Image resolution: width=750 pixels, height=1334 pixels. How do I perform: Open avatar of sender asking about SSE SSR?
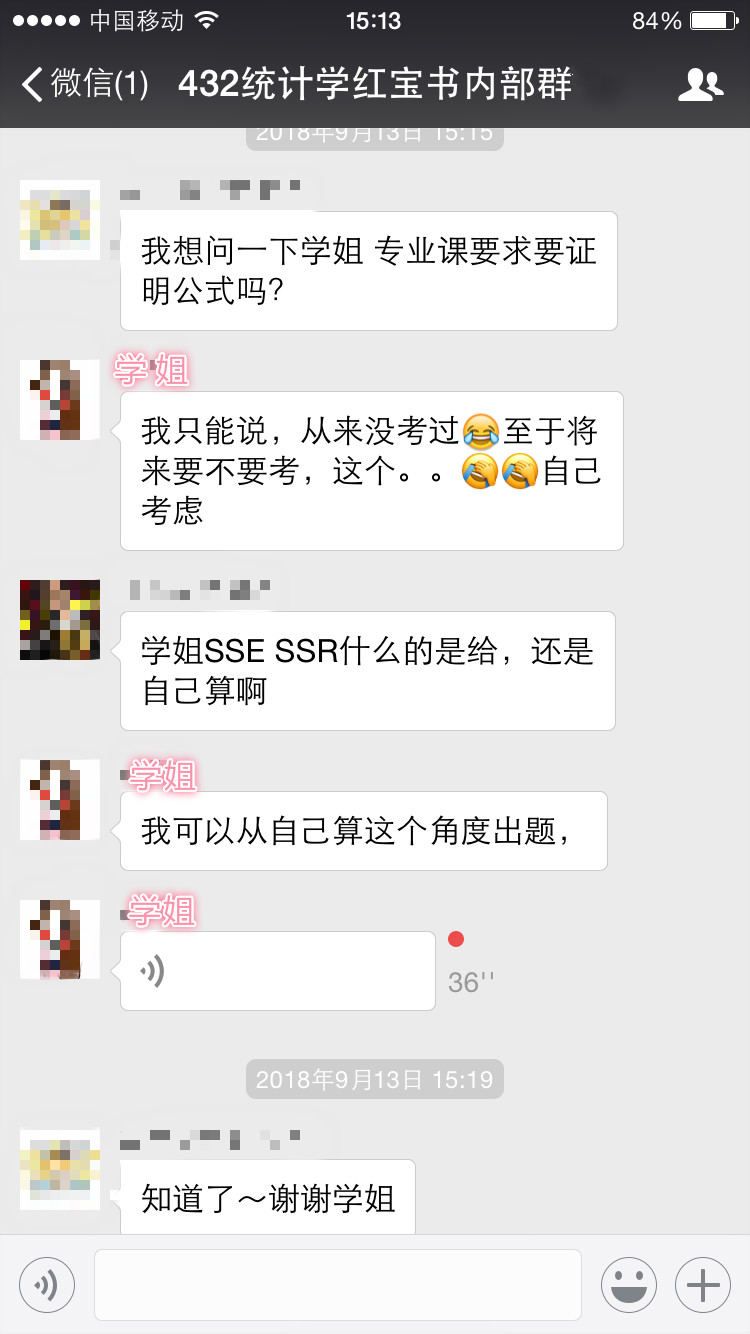(x=60, y=620)
